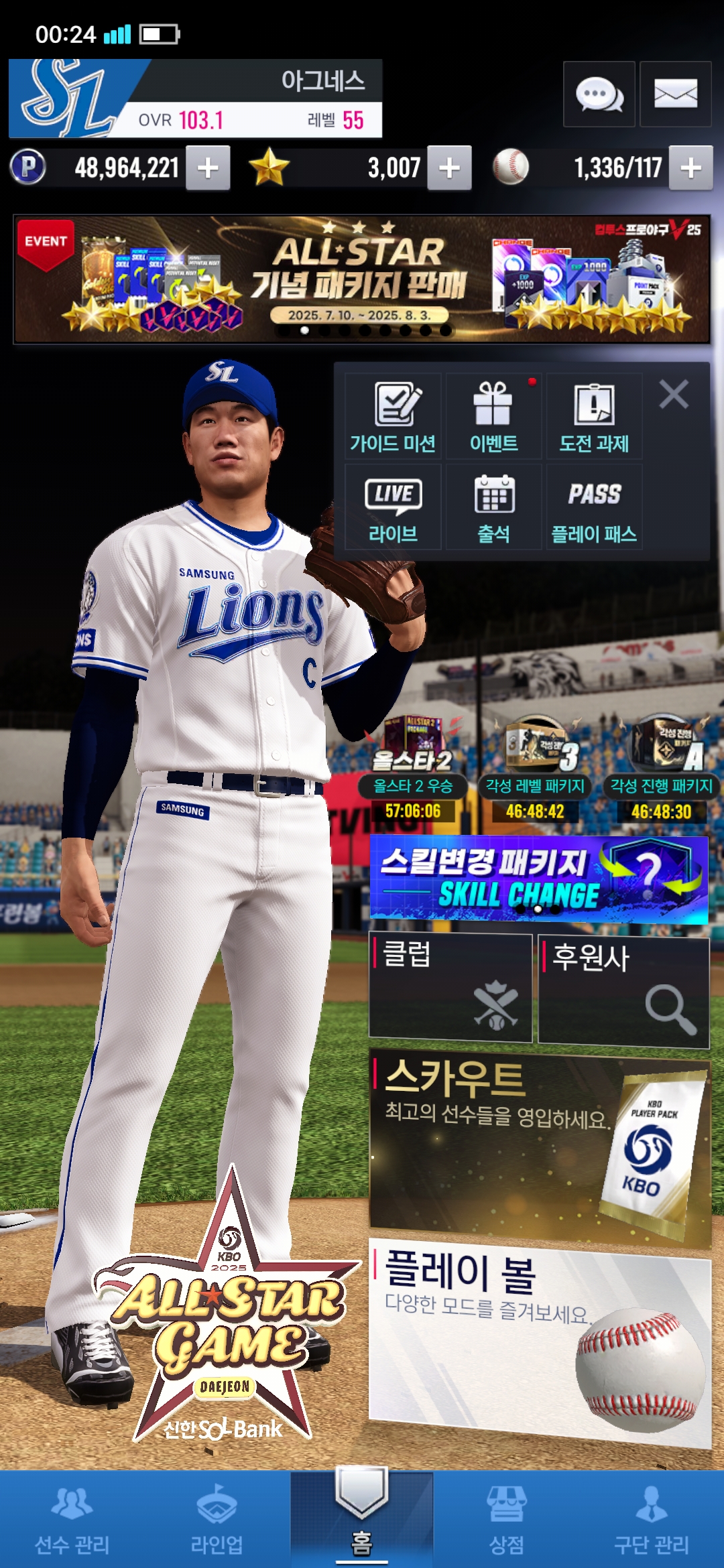Open the 클럽 tile
Screen dimensions: 724x1568
pyautogui.click(x=450, y=988)
